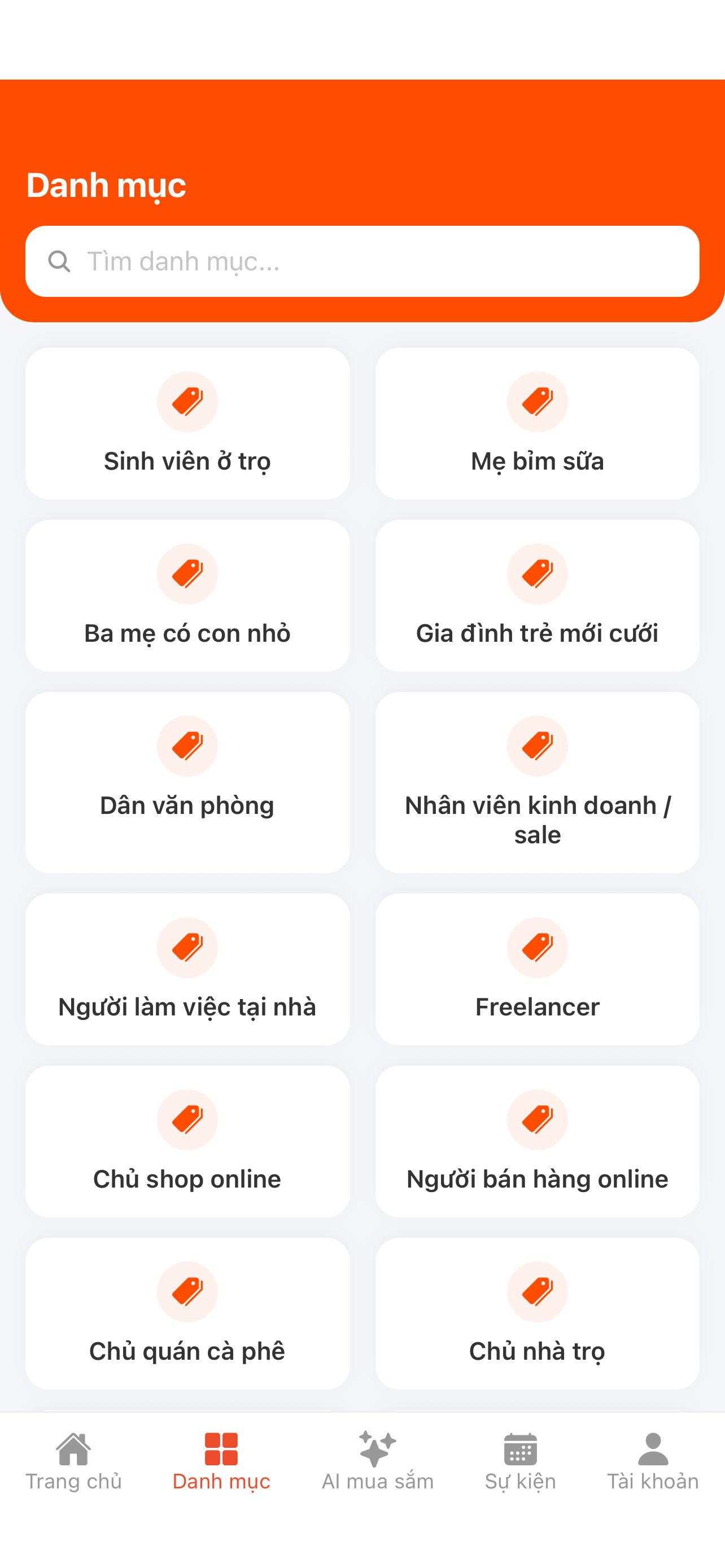725x1568 pixels.
Task: Open the Mẹ bỉm sữa category
Action: point(537,424)
